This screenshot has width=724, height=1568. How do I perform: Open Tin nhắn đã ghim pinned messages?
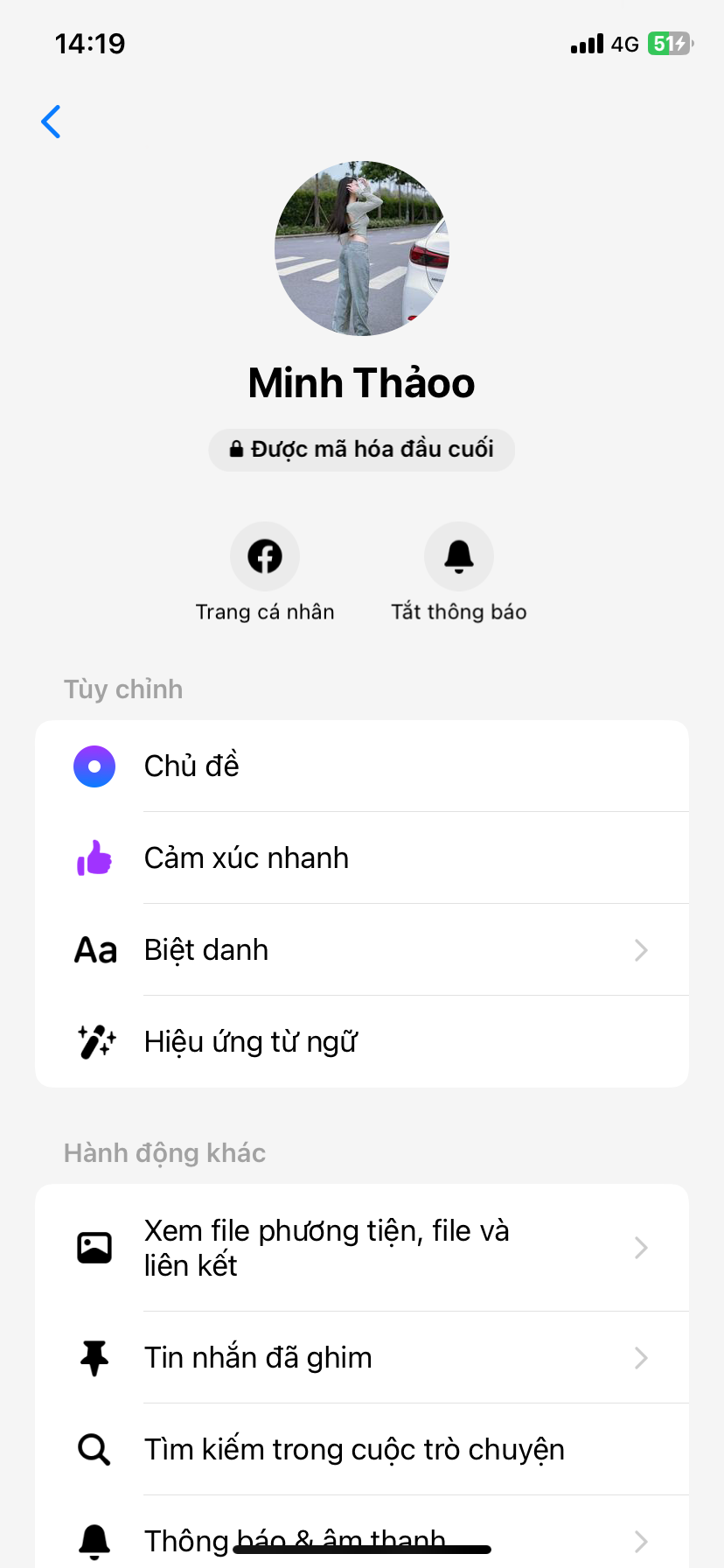click(x=362, y=1358)
